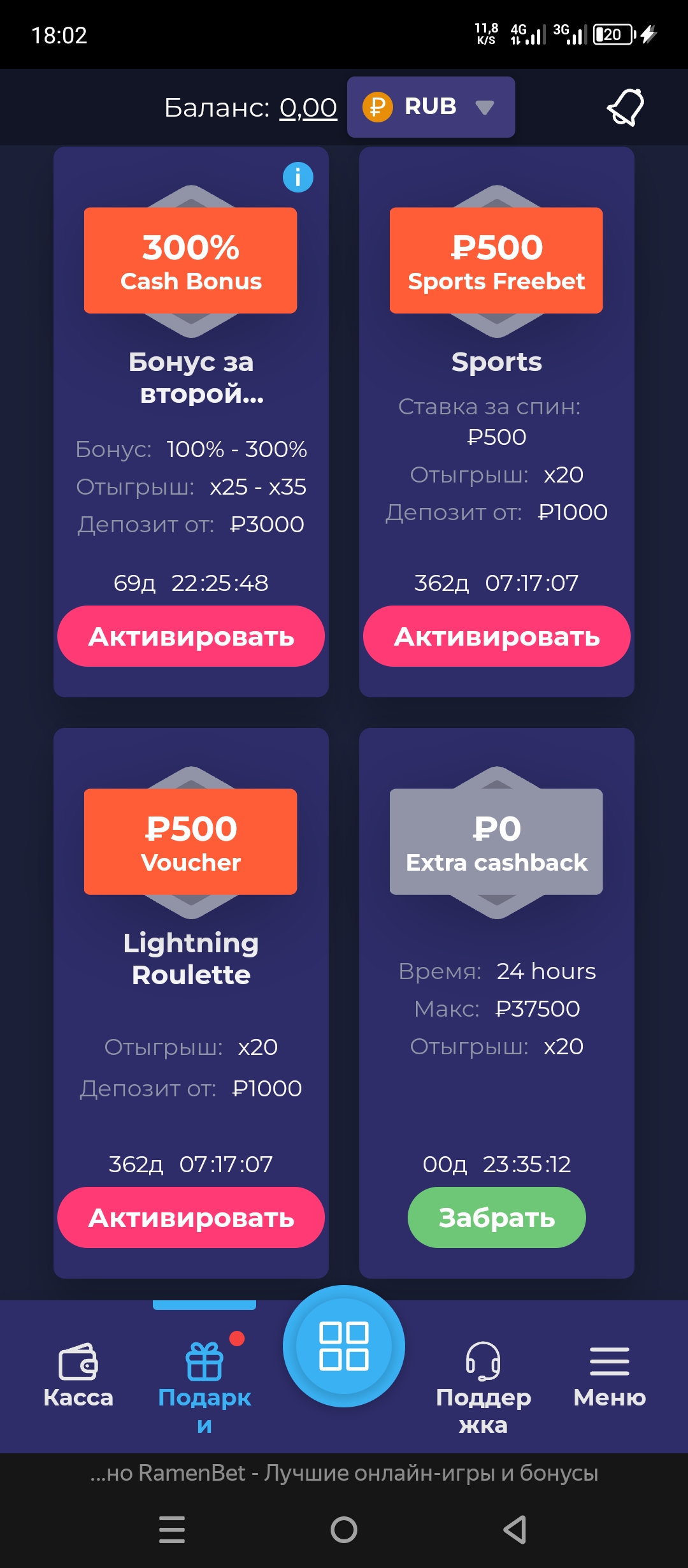This screenshot has height=1568, width=688.
Task: Go to the system home screen
Action: 344,1529
